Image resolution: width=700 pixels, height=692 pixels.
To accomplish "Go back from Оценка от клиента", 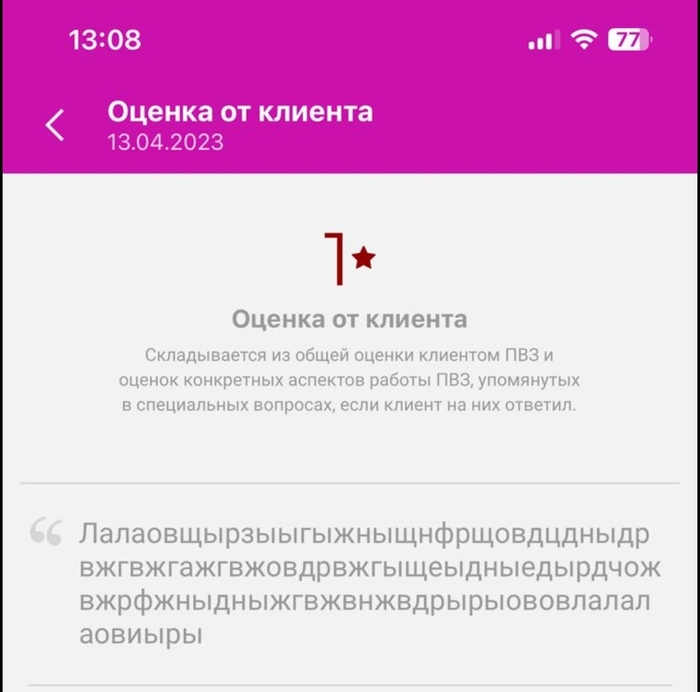I will click(55, 125).
